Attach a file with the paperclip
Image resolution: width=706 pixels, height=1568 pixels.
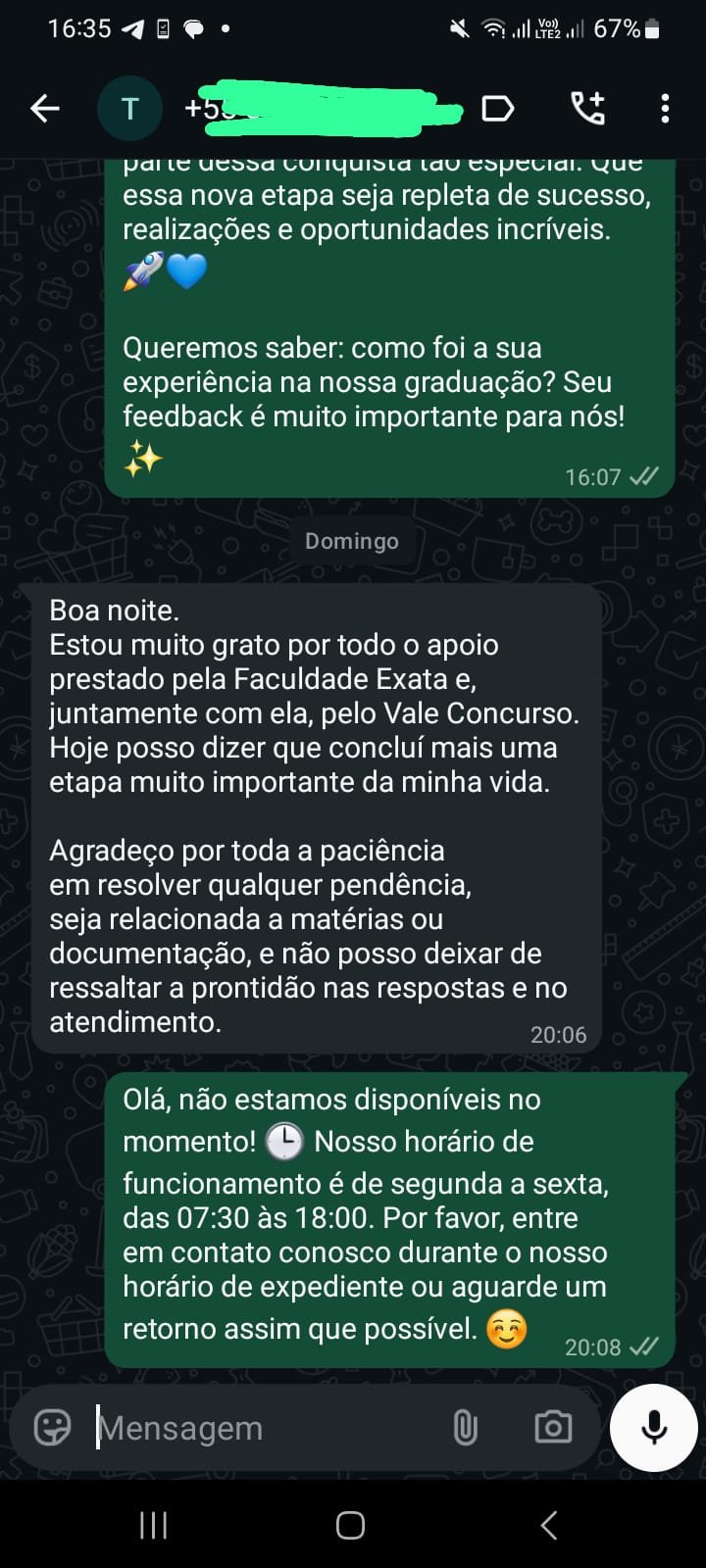(x=466, y=1428)
